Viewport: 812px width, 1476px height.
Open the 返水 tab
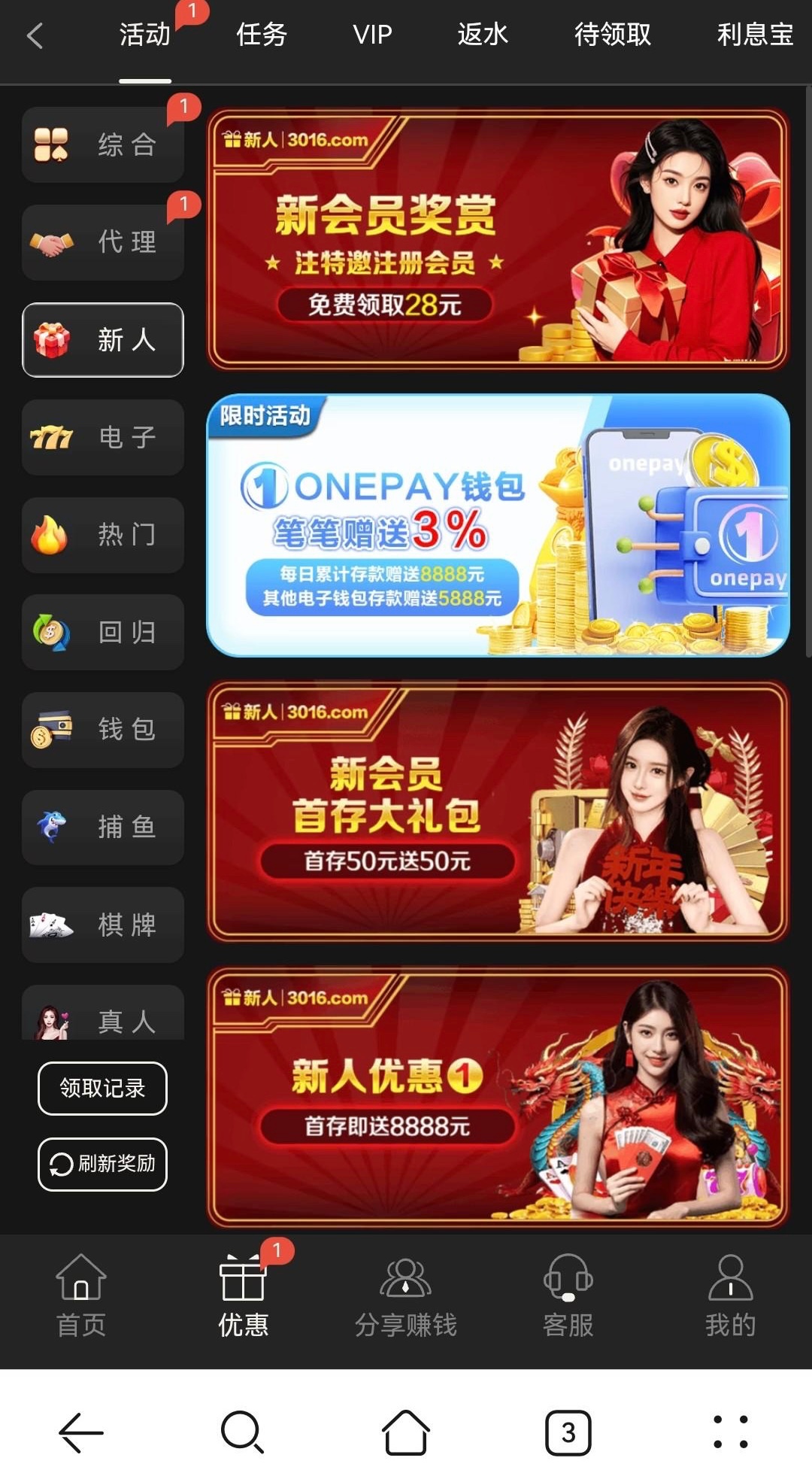(482, 35)
